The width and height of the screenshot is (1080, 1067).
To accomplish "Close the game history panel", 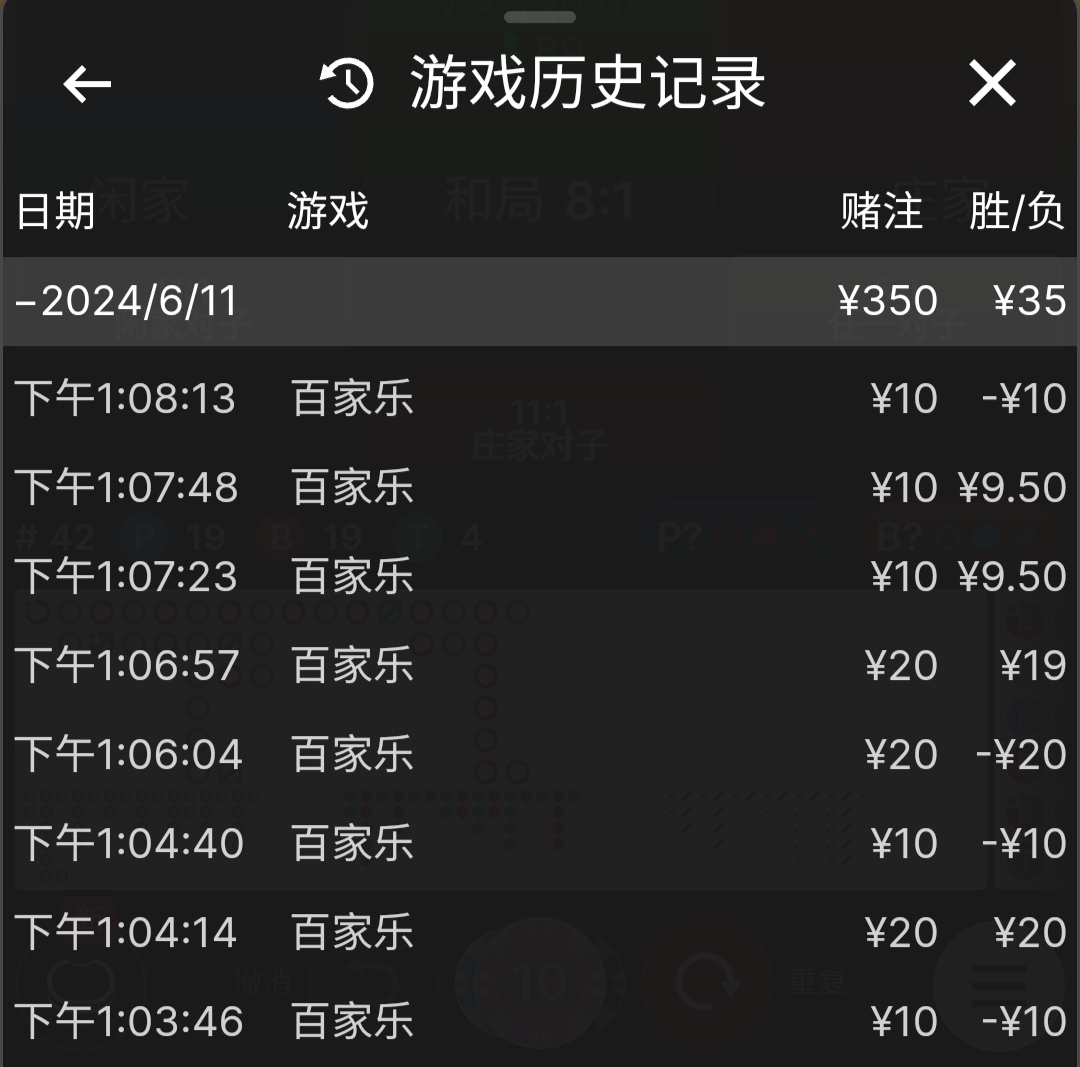I will click(x=992, y=84).
